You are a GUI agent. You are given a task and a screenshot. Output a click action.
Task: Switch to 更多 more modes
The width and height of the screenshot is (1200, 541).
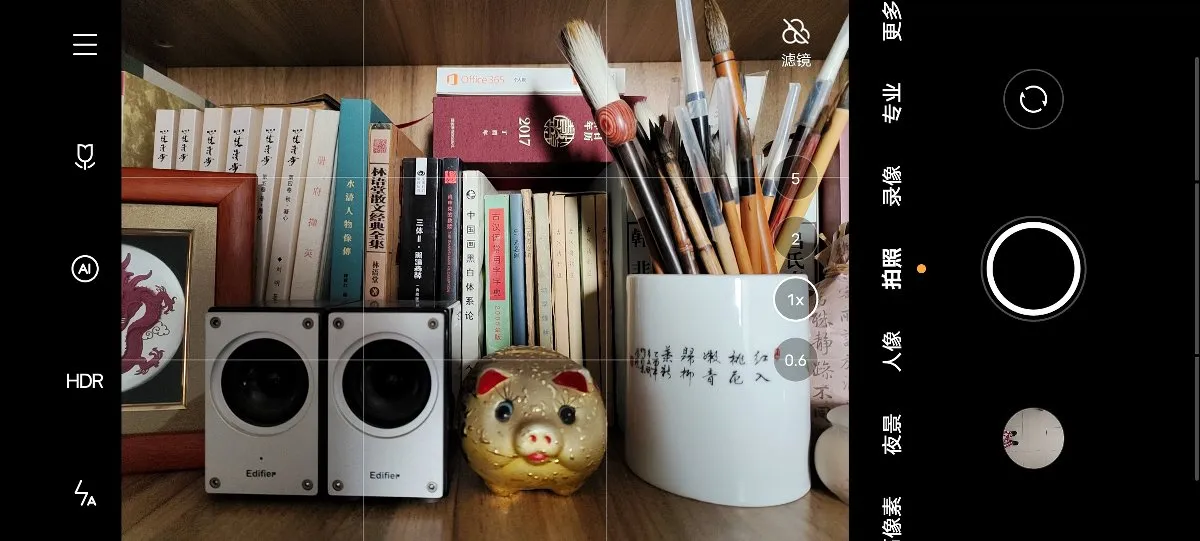tap(892, 20)
